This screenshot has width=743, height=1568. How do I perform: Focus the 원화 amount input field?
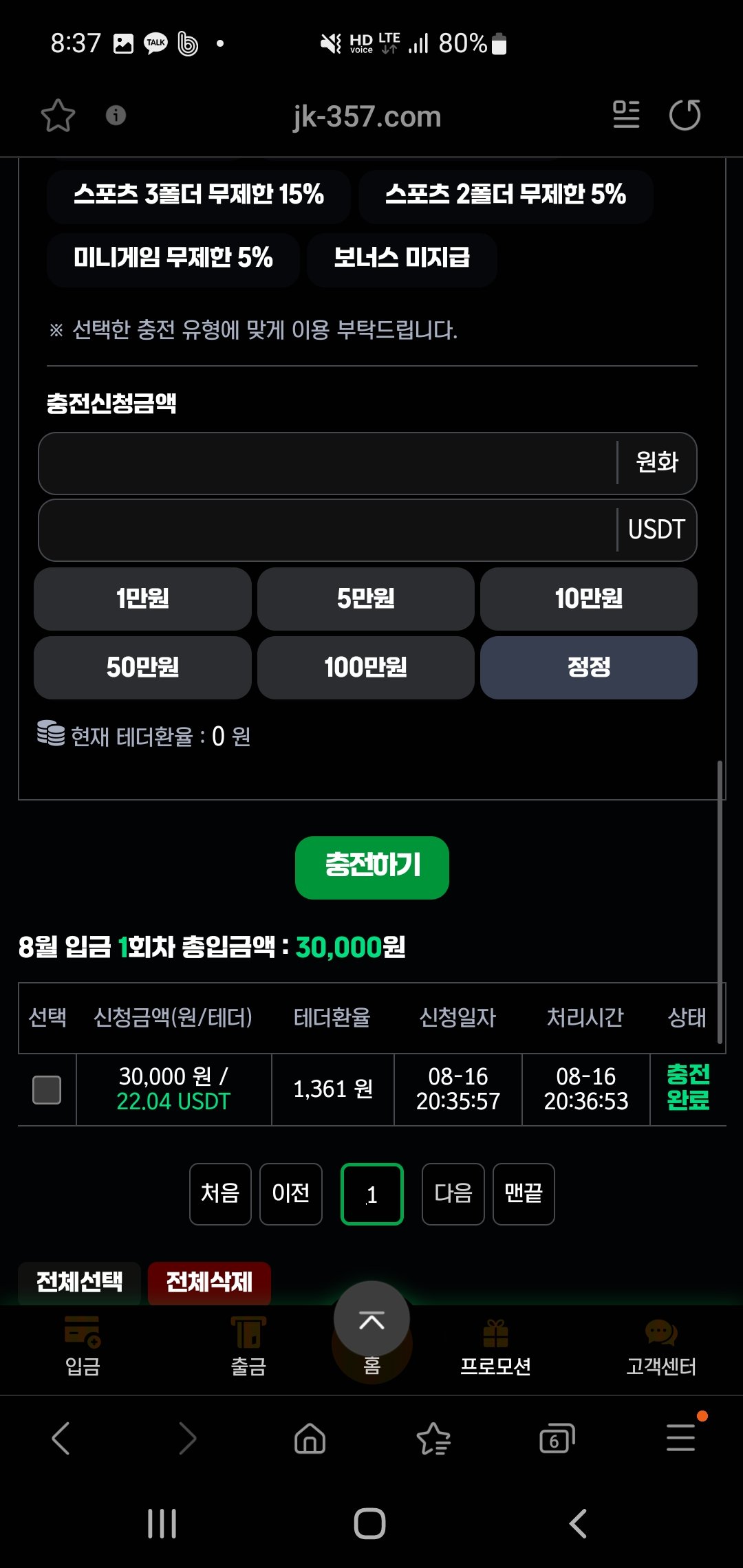327,463
